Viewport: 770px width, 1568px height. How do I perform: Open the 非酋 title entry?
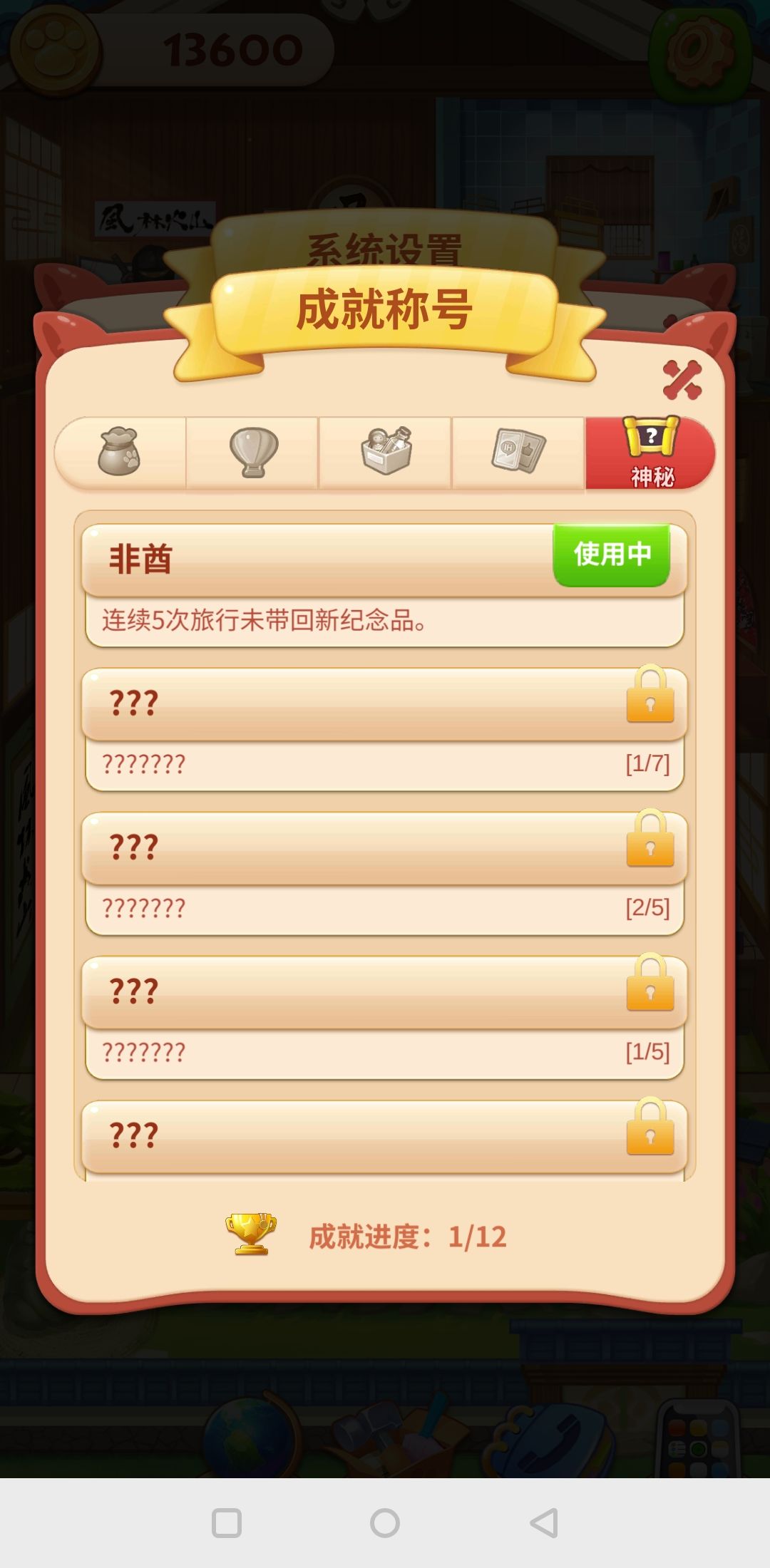[x=385, y=586]
